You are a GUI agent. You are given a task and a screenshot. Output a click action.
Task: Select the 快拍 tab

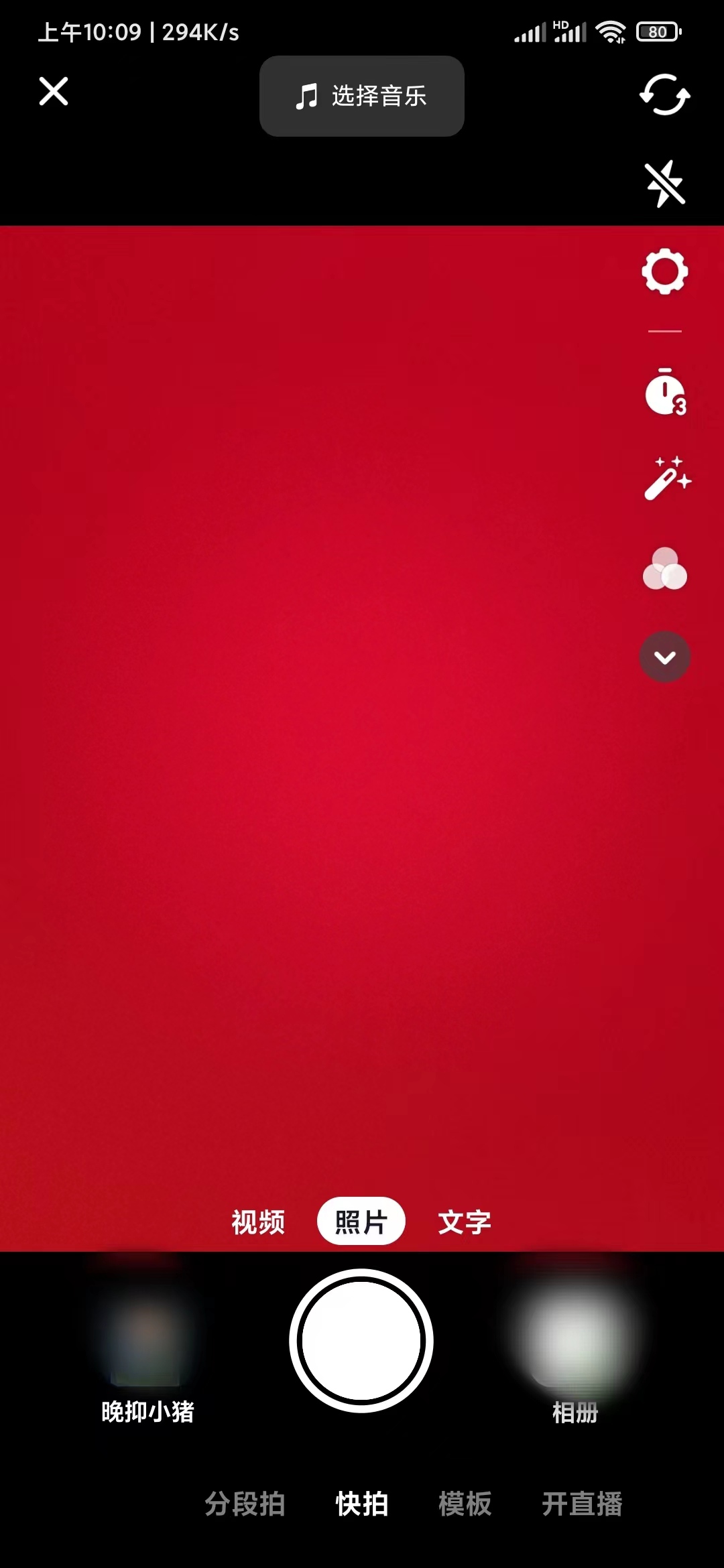(x=362, y=1504)
